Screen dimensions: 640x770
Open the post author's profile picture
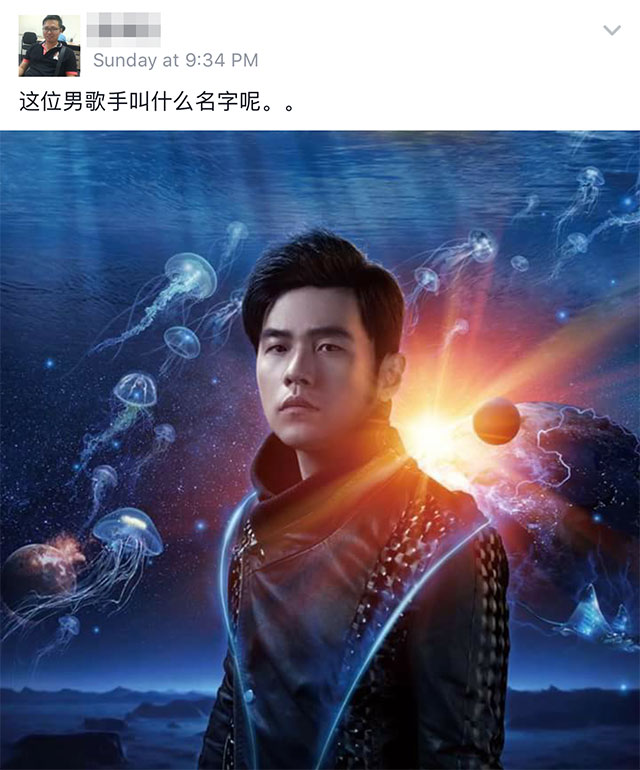48,46
